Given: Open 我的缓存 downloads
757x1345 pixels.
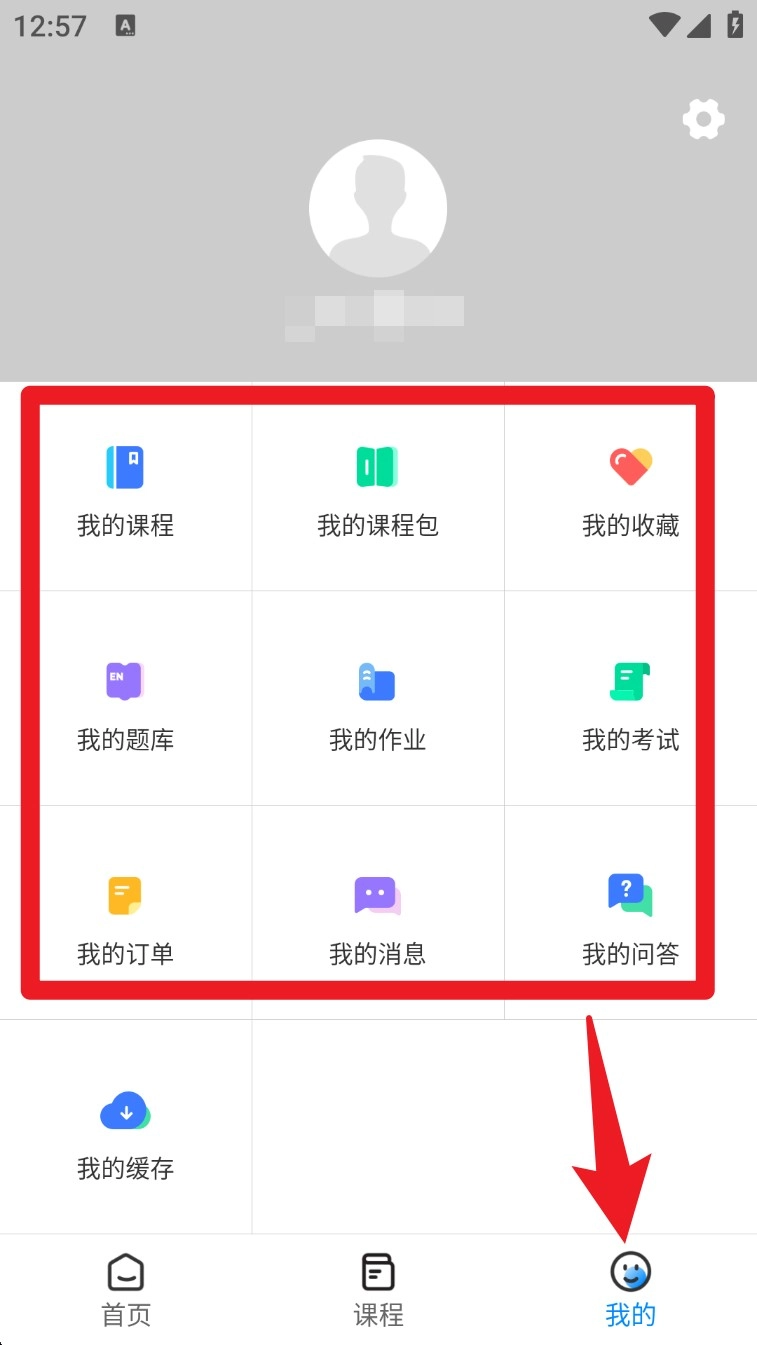Looking at the screenshot, I should 126,1134.
